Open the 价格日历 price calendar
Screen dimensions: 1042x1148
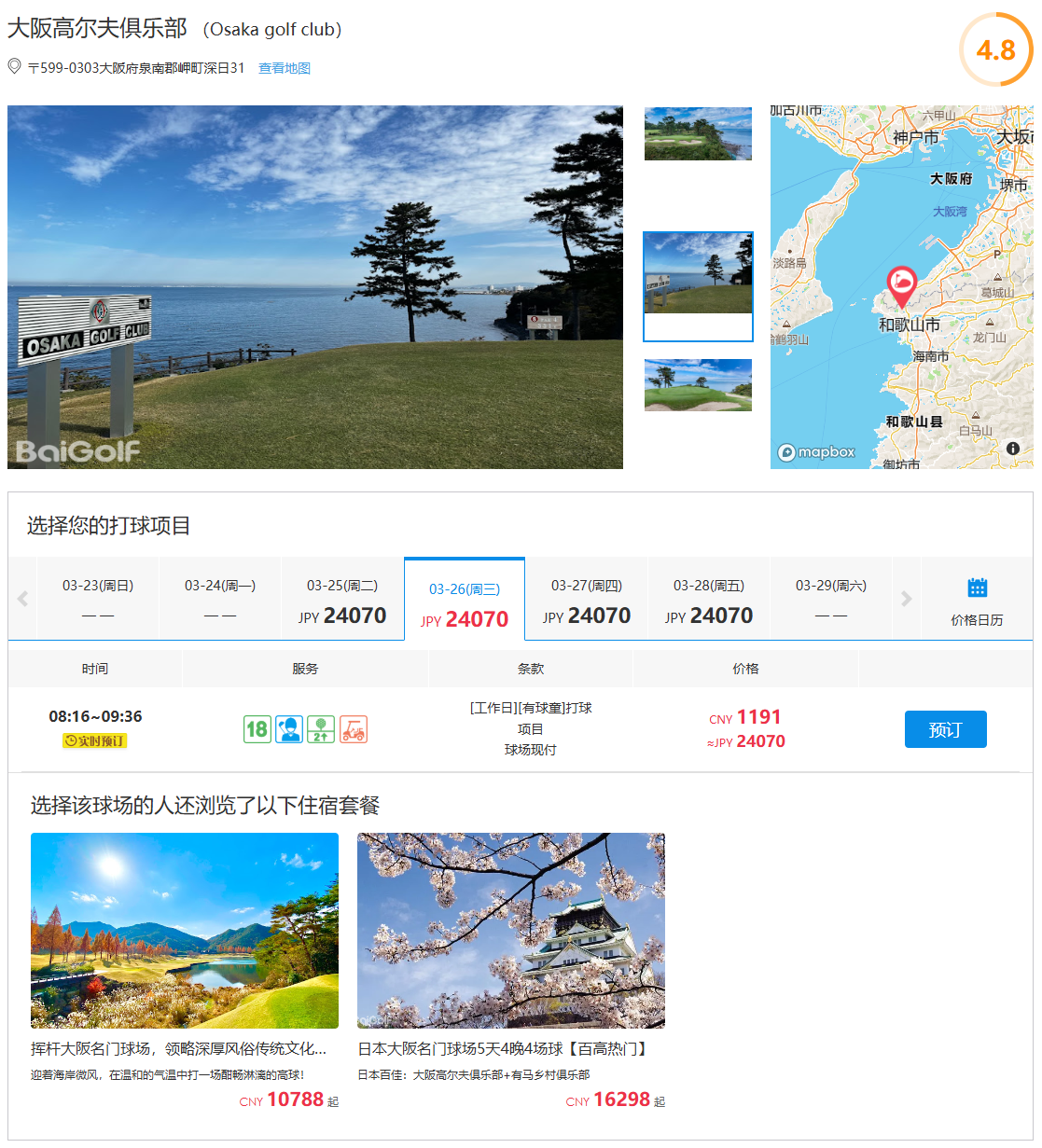(x=977, y=601)
